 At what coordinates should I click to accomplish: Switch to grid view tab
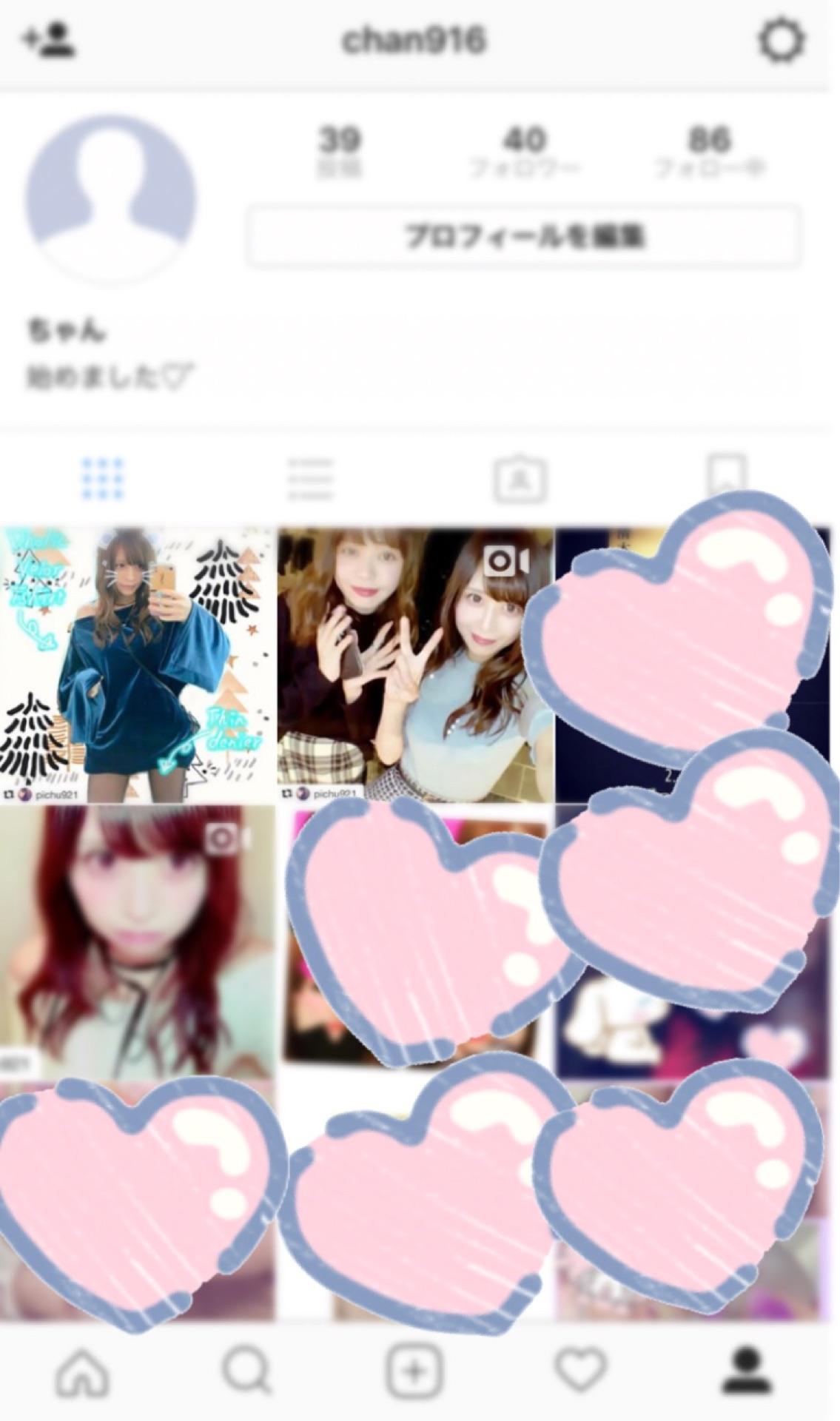(103, 479)
